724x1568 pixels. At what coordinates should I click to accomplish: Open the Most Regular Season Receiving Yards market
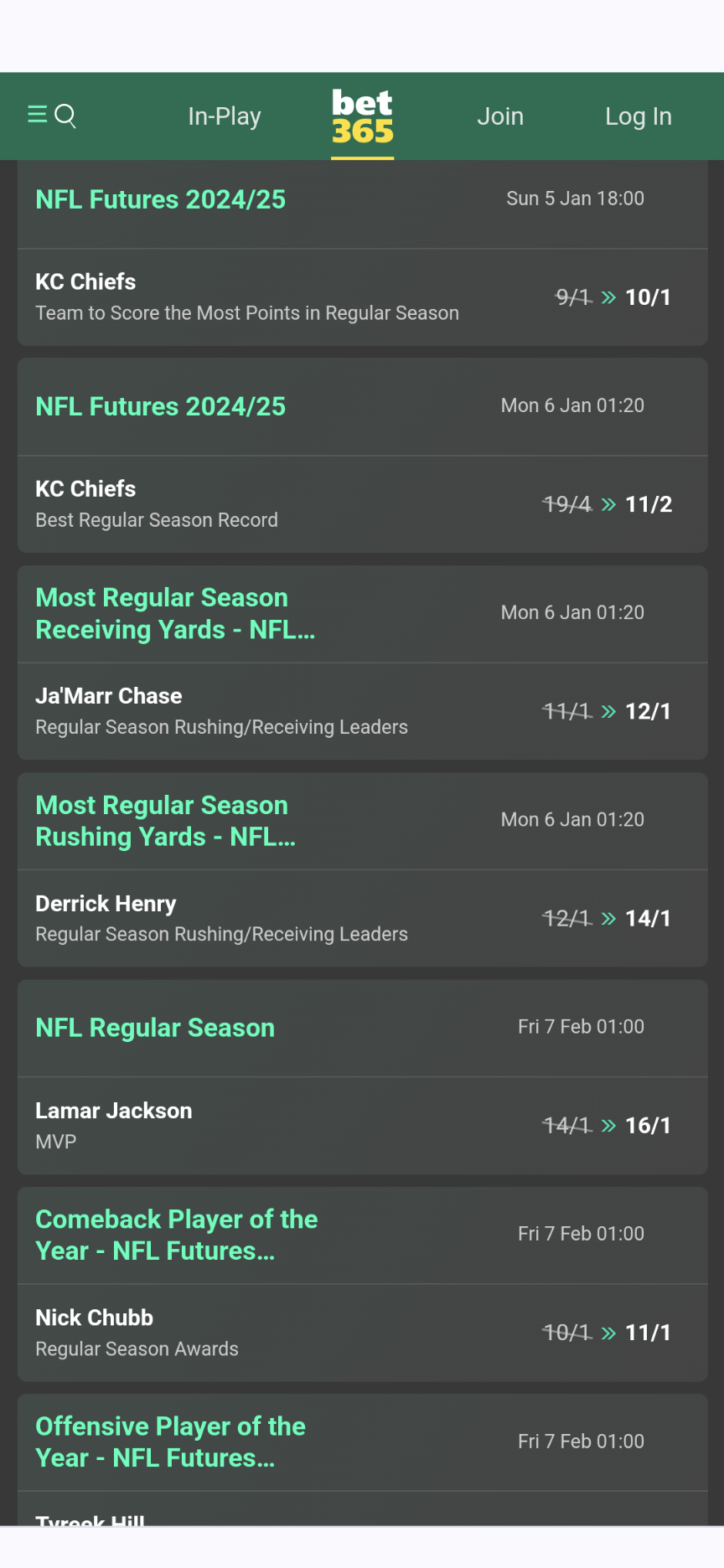(175, 613)
